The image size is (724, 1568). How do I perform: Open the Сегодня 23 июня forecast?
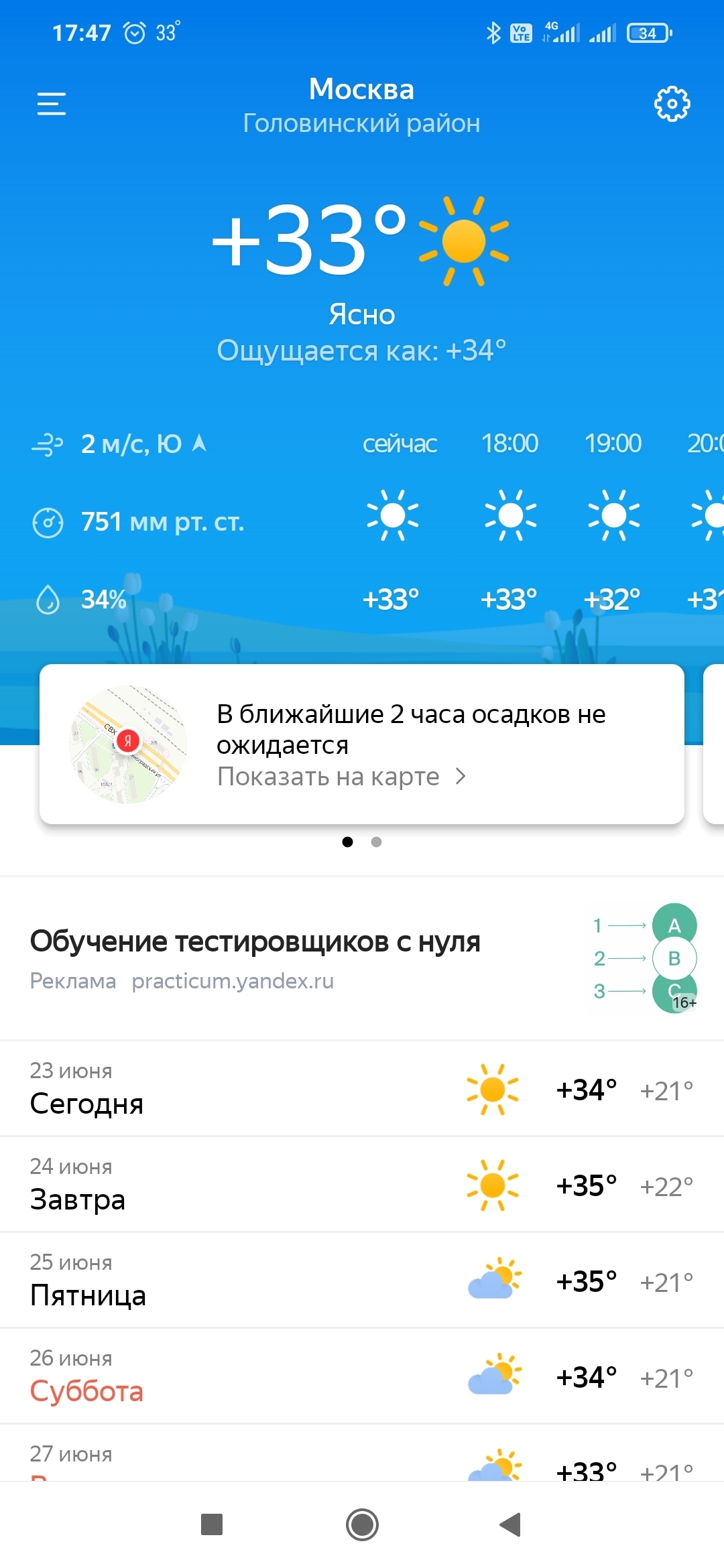[361, 1089]
